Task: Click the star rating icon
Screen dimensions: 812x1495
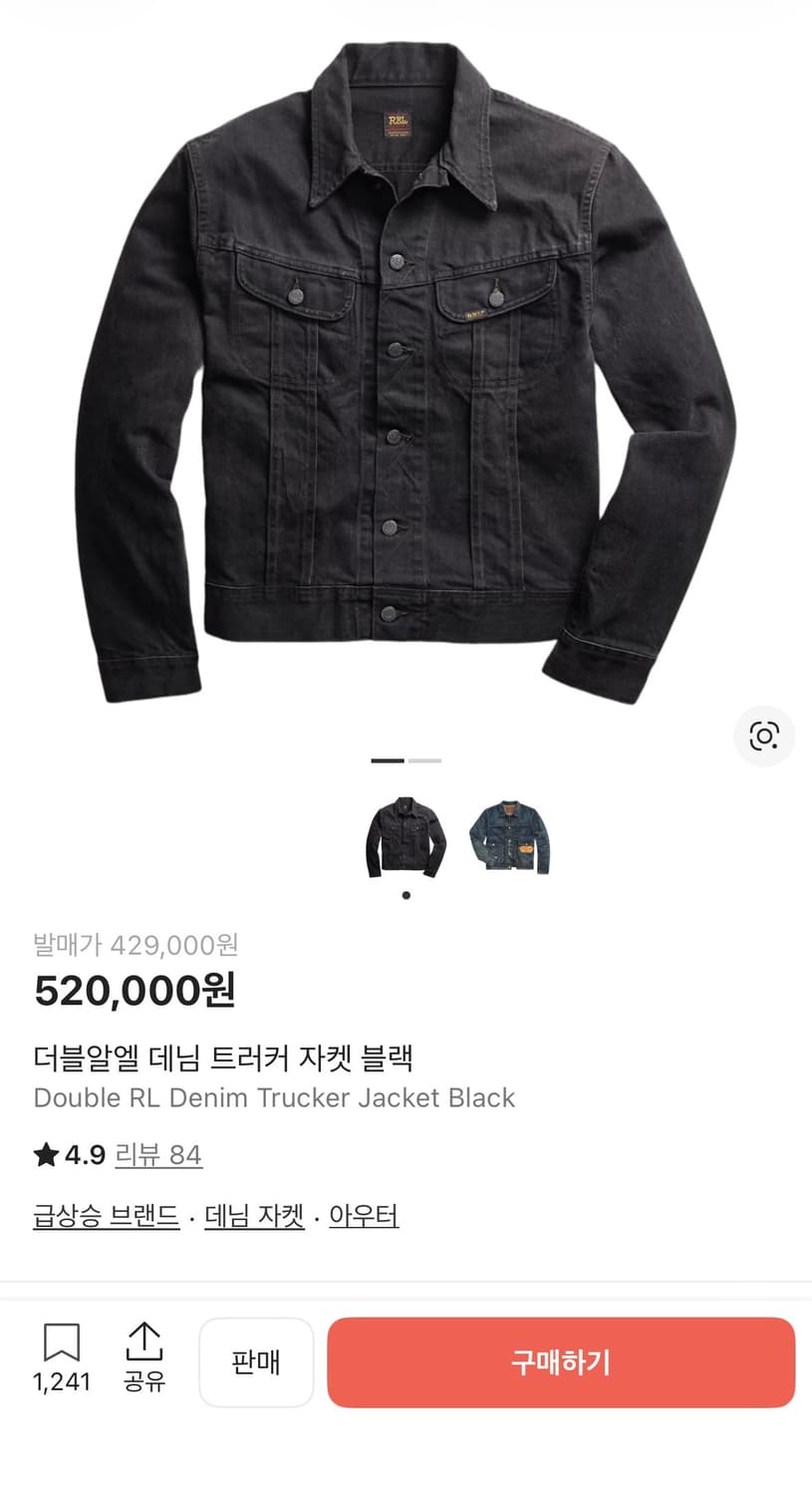Action: pyautogui.click(x=44, y=1154)
